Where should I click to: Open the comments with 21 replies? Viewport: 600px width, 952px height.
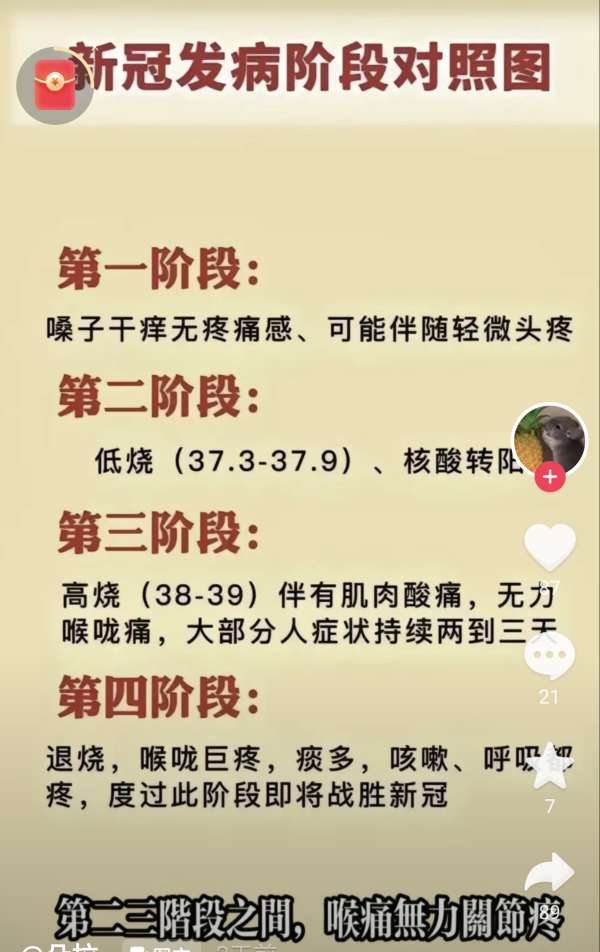coord(550,656)
